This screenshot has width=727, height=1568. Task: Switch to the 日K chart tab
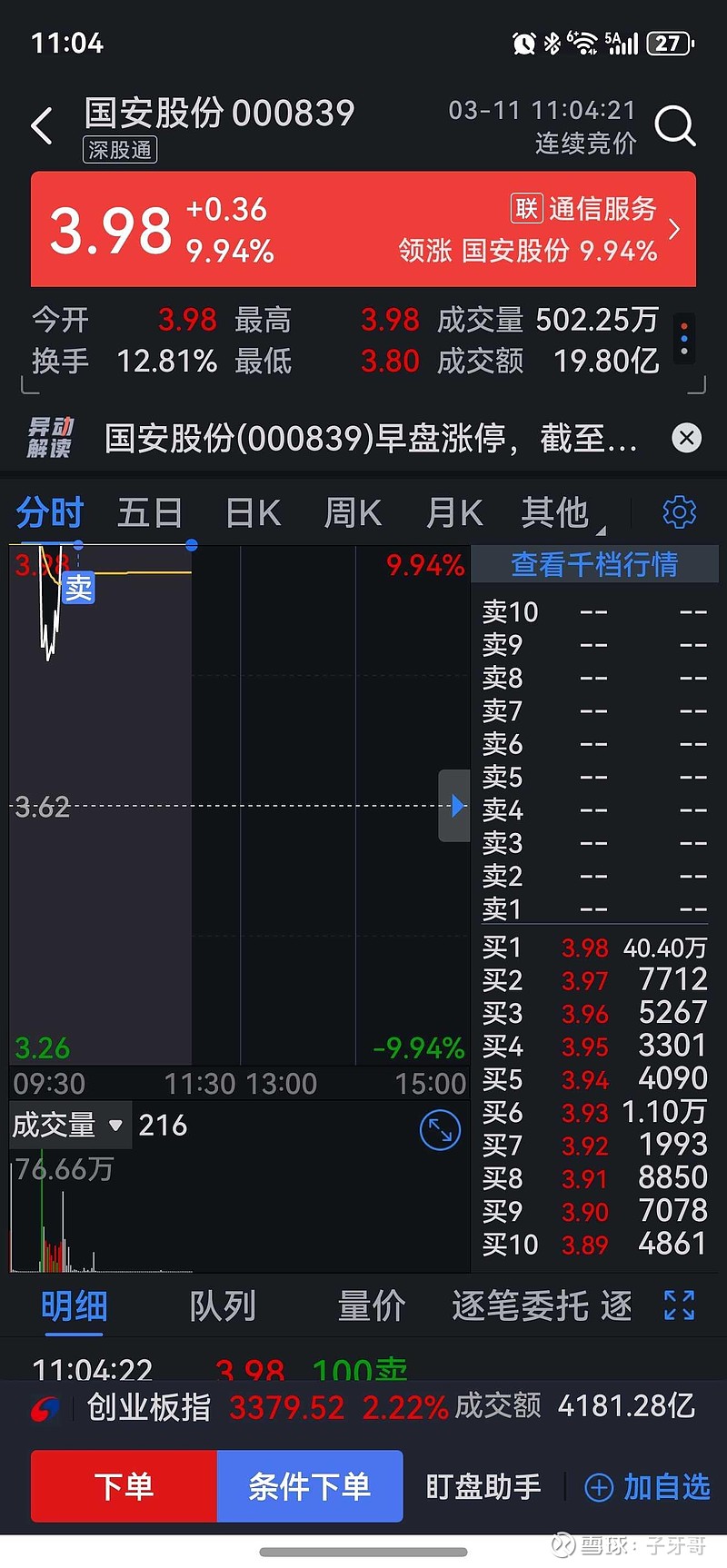(x=253, y=513)
